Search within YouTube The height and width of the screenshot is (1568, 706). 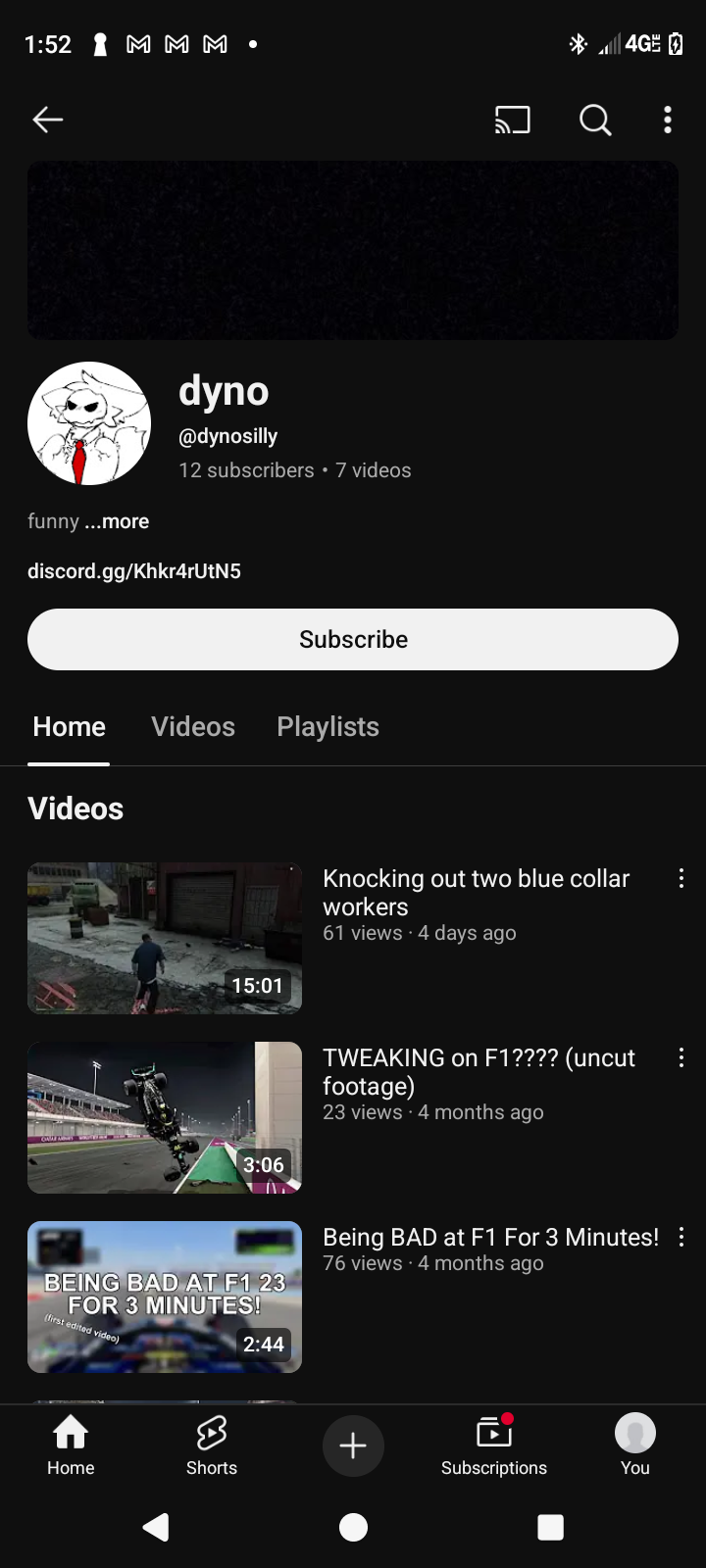pyautogui.click(x=595, y=120)
